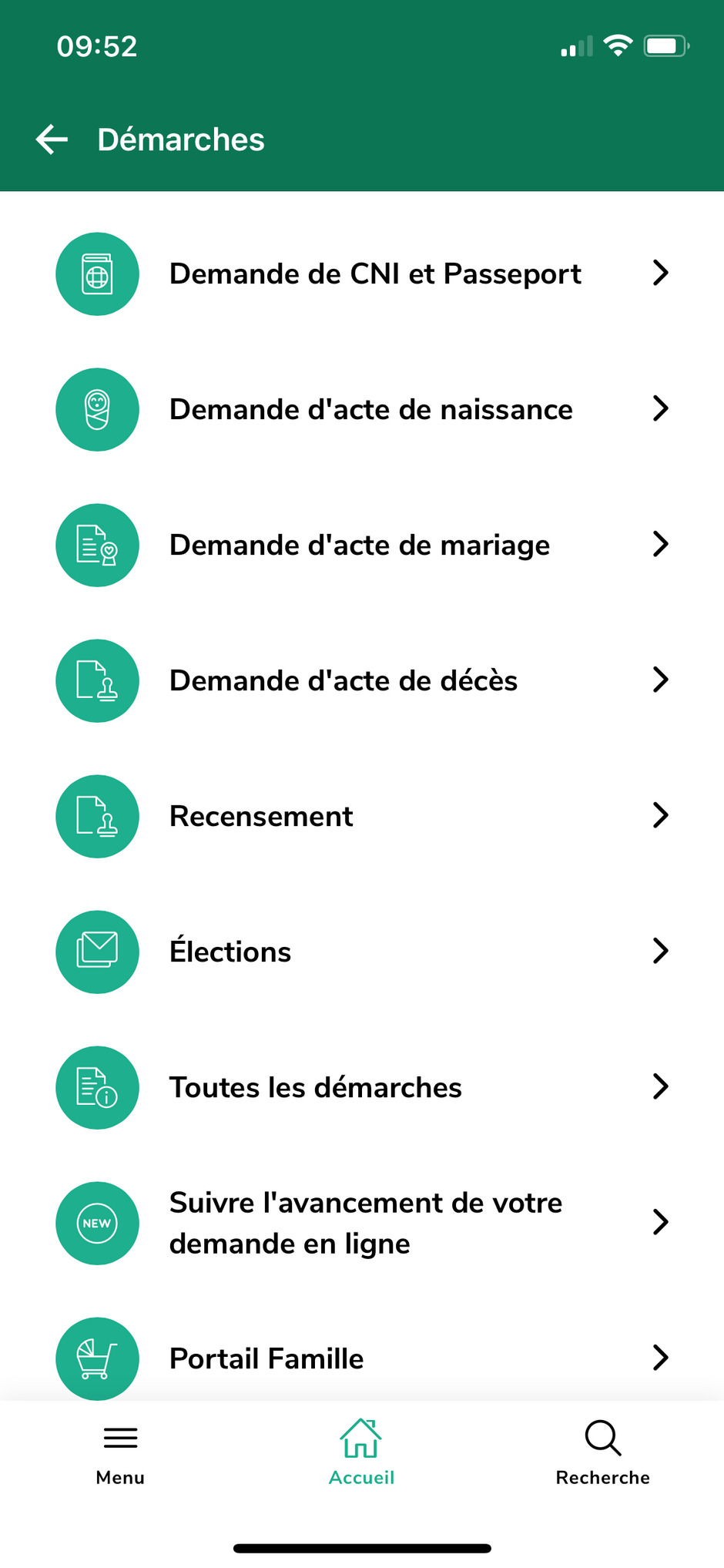Open Suivre l'avancement de votre demande
Viewport: 724px width, 1568px height.
click(x=366, y=1223)
